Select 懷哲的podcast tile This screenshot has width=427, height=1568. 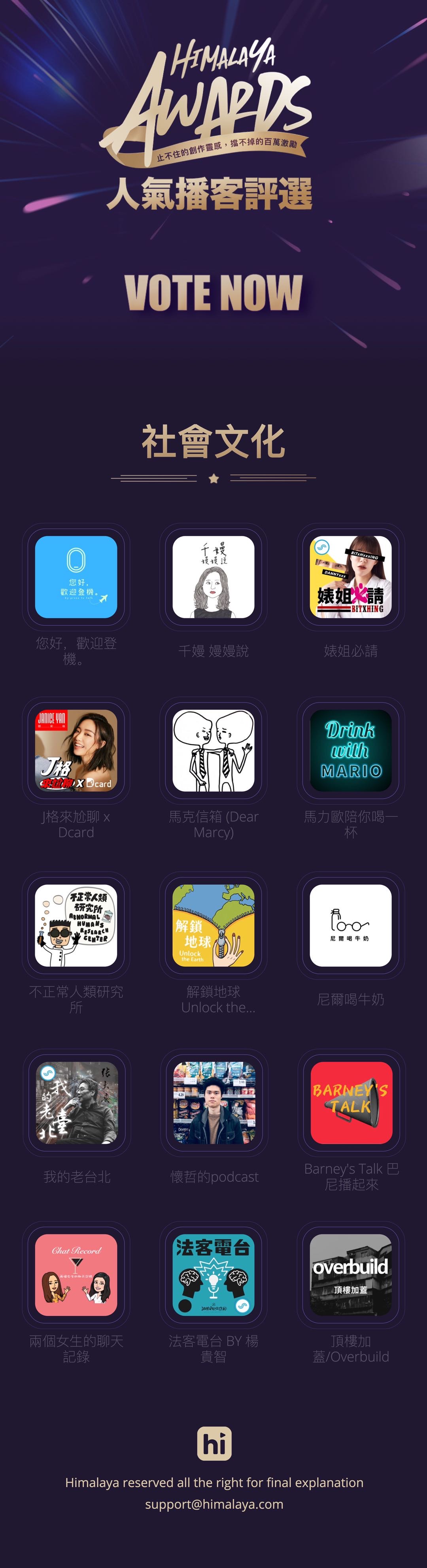[x=214, y=1102]
